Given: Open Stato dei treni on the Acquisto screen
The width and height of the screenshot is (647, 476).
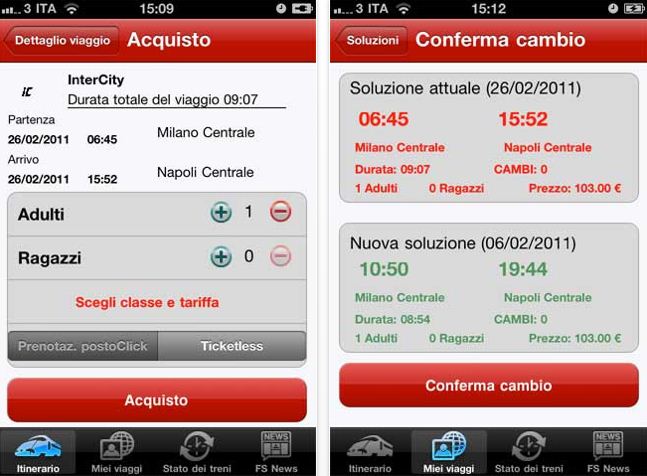Looking at the screenshot, I should pyautogui.click(x=195, y=452).
